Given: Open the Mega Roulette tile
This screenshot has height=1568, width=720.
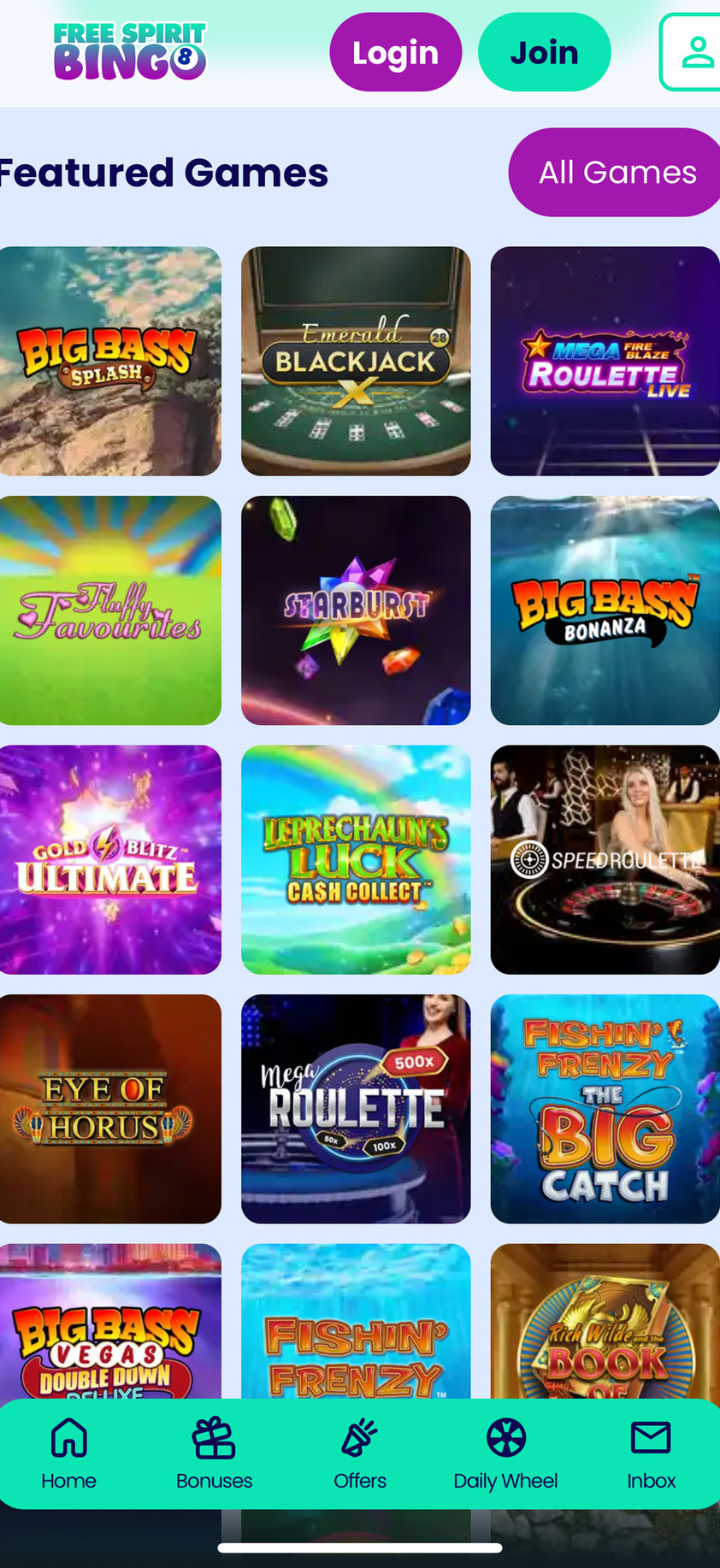Looking at the screenshot, I should tap(356, 1109).
